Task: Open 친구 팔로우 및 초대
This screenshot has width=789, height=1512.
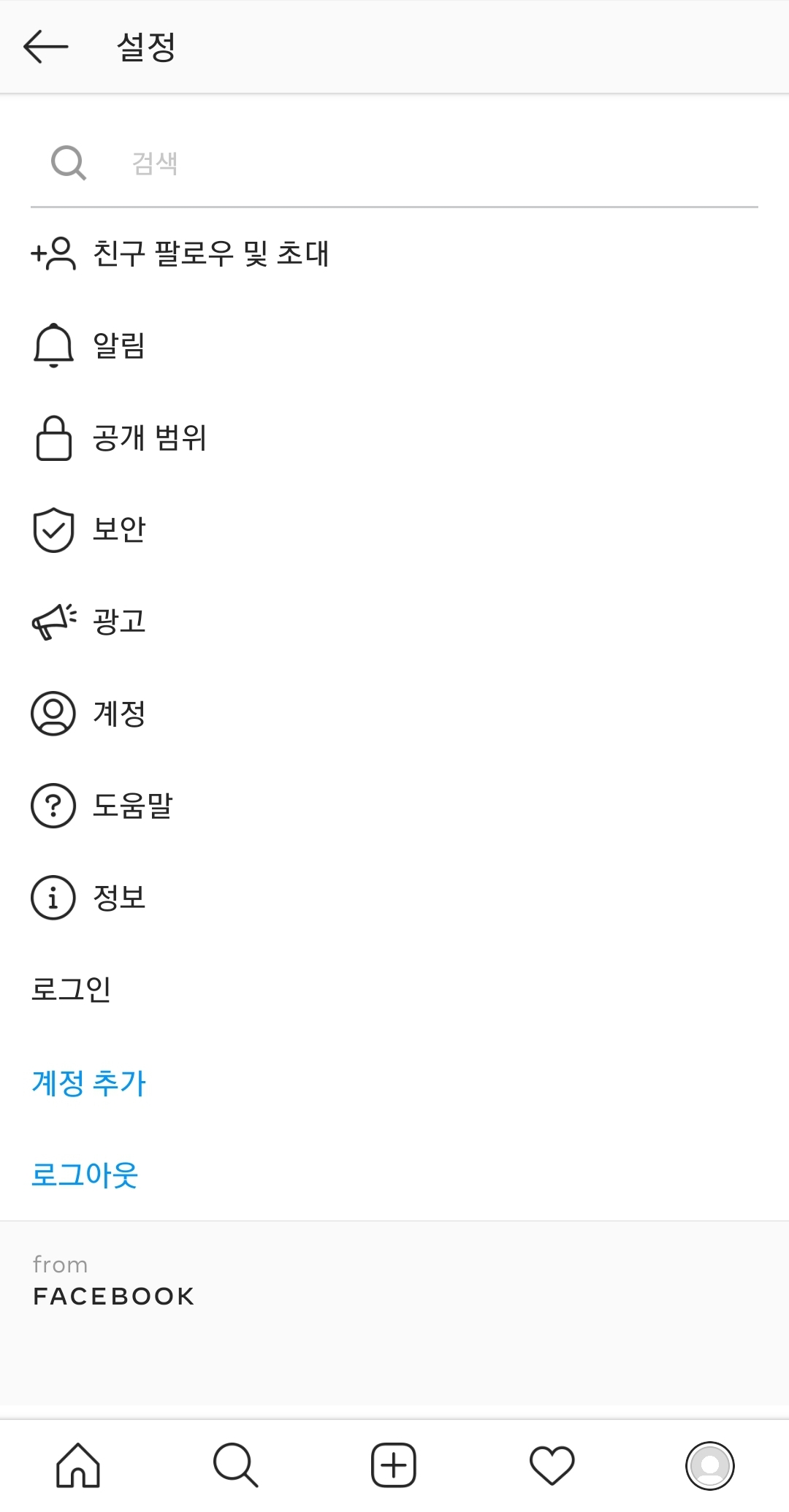Action: pyautogui.click(x=210, y=254)
